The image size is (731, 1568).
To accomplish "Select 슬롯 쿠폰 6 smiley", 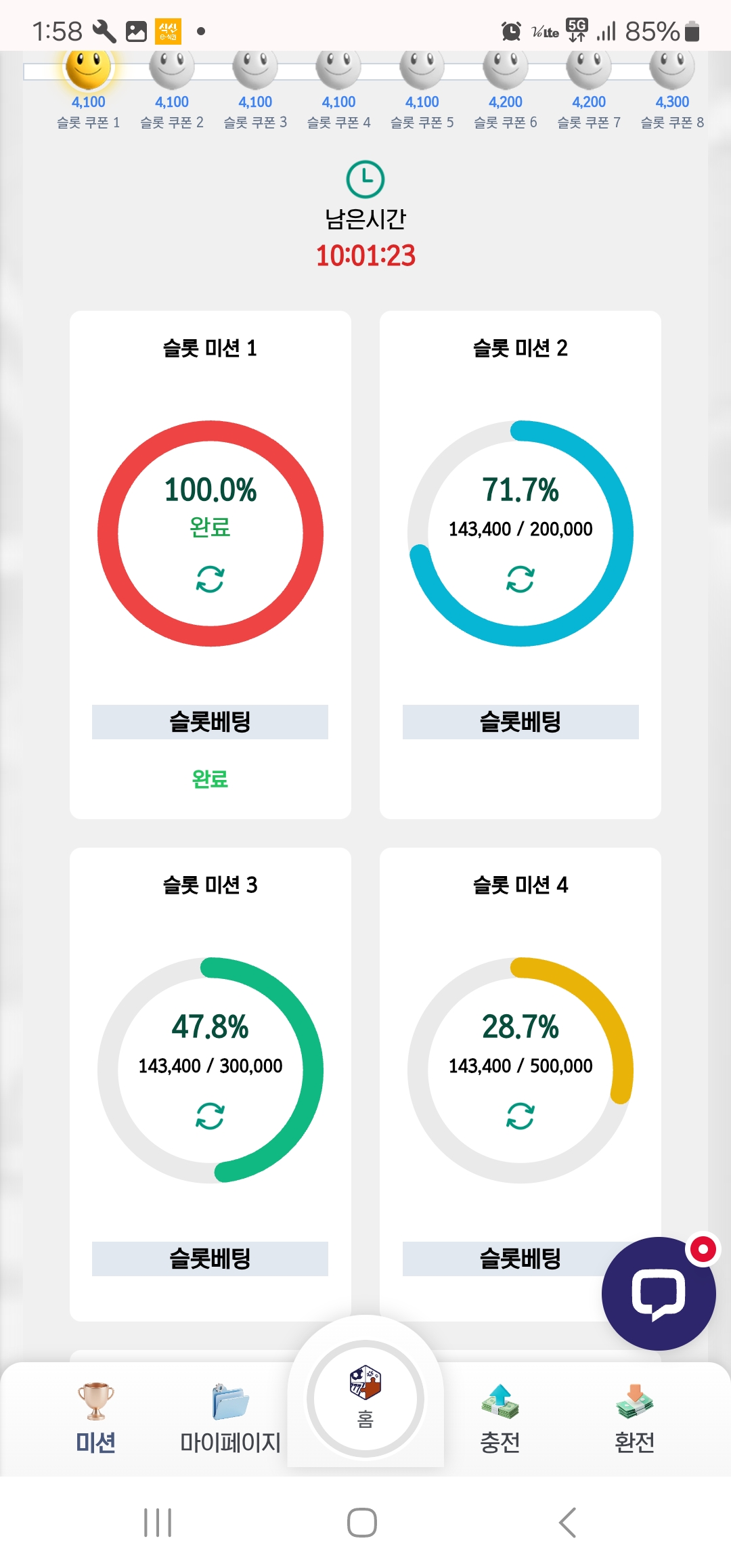I will tap(506, 68).
